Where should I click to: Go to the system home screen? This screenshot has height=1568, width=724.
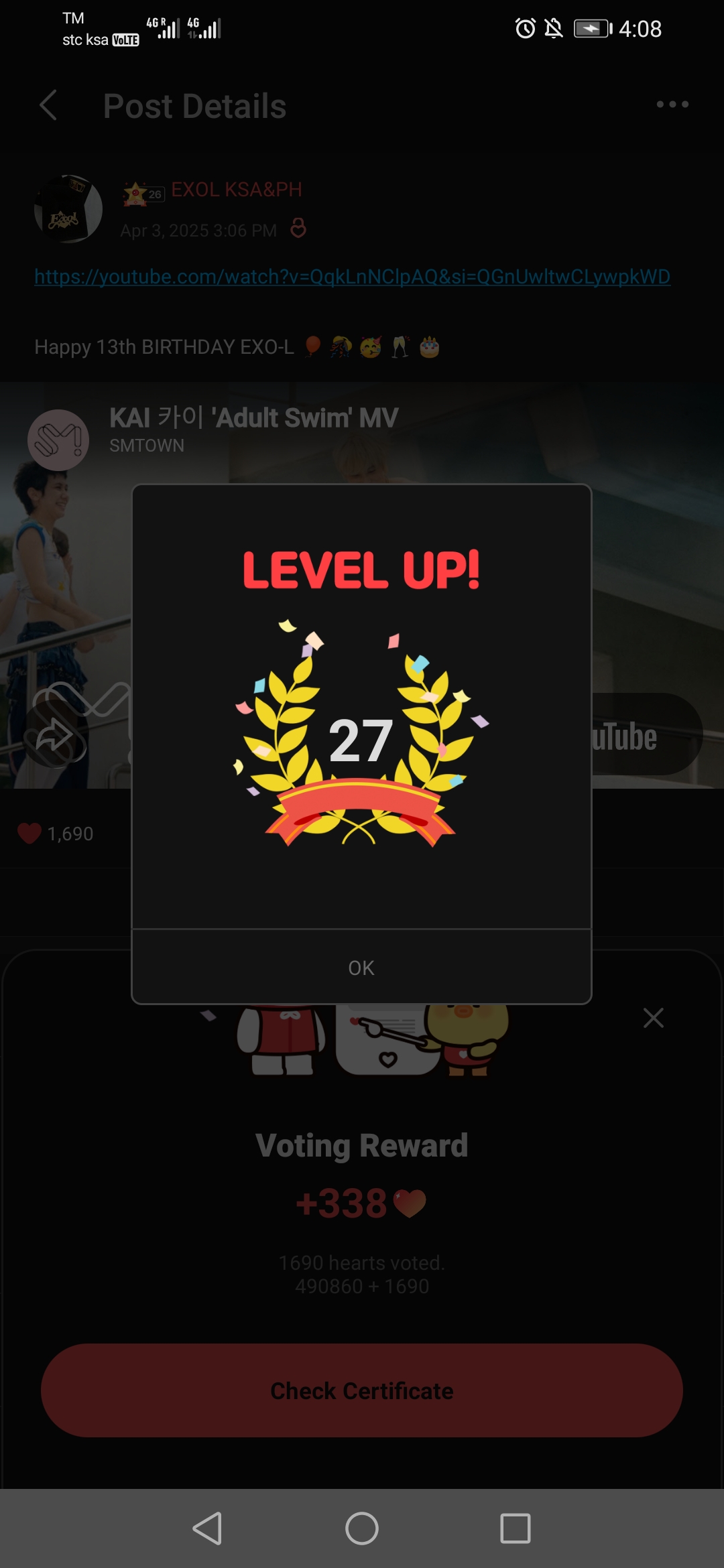pyautogui.click(x=362, y=1528)
